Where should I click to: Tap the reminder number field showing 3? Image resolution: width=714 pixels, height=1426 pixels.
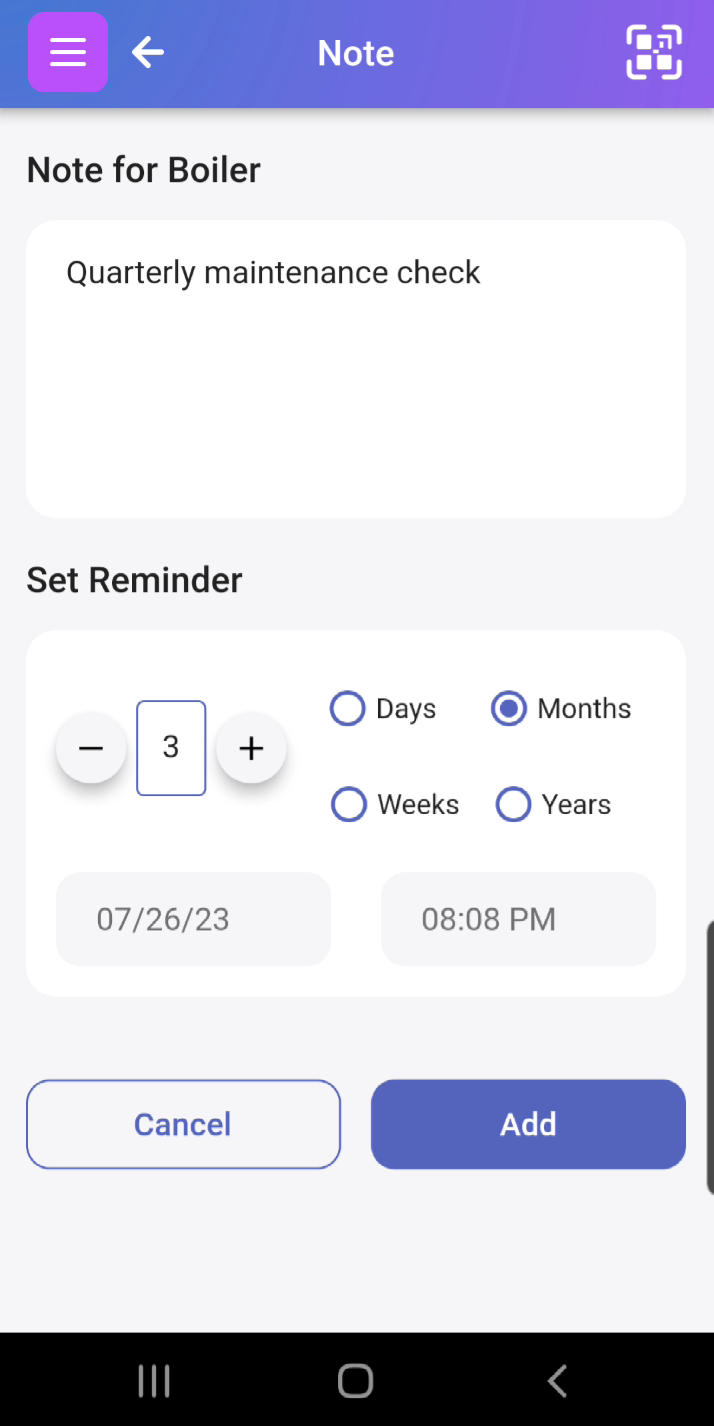tap(171, 748)
